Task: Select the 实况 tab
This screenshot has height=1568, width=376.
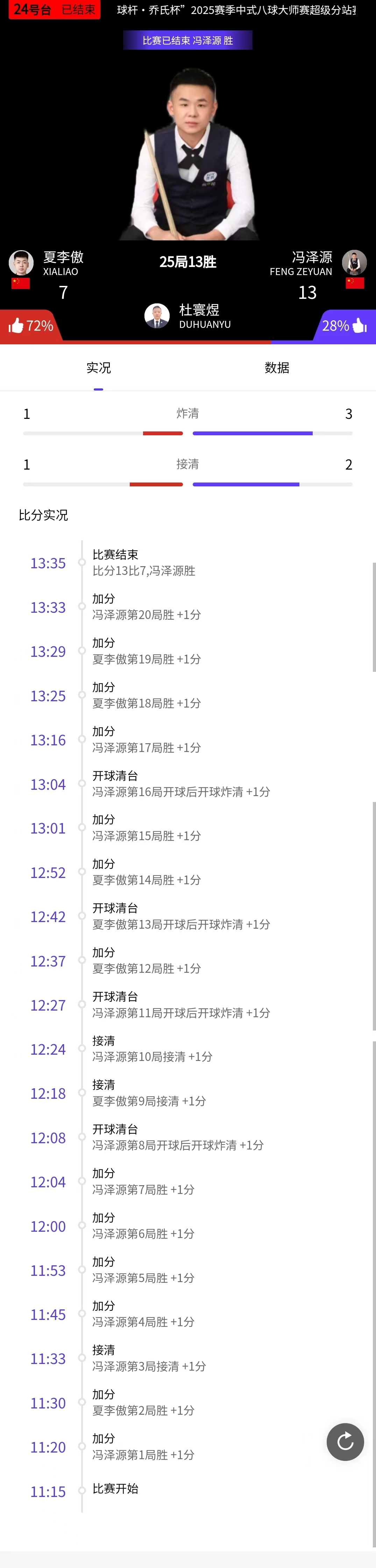Action: [x=99, y=368]
